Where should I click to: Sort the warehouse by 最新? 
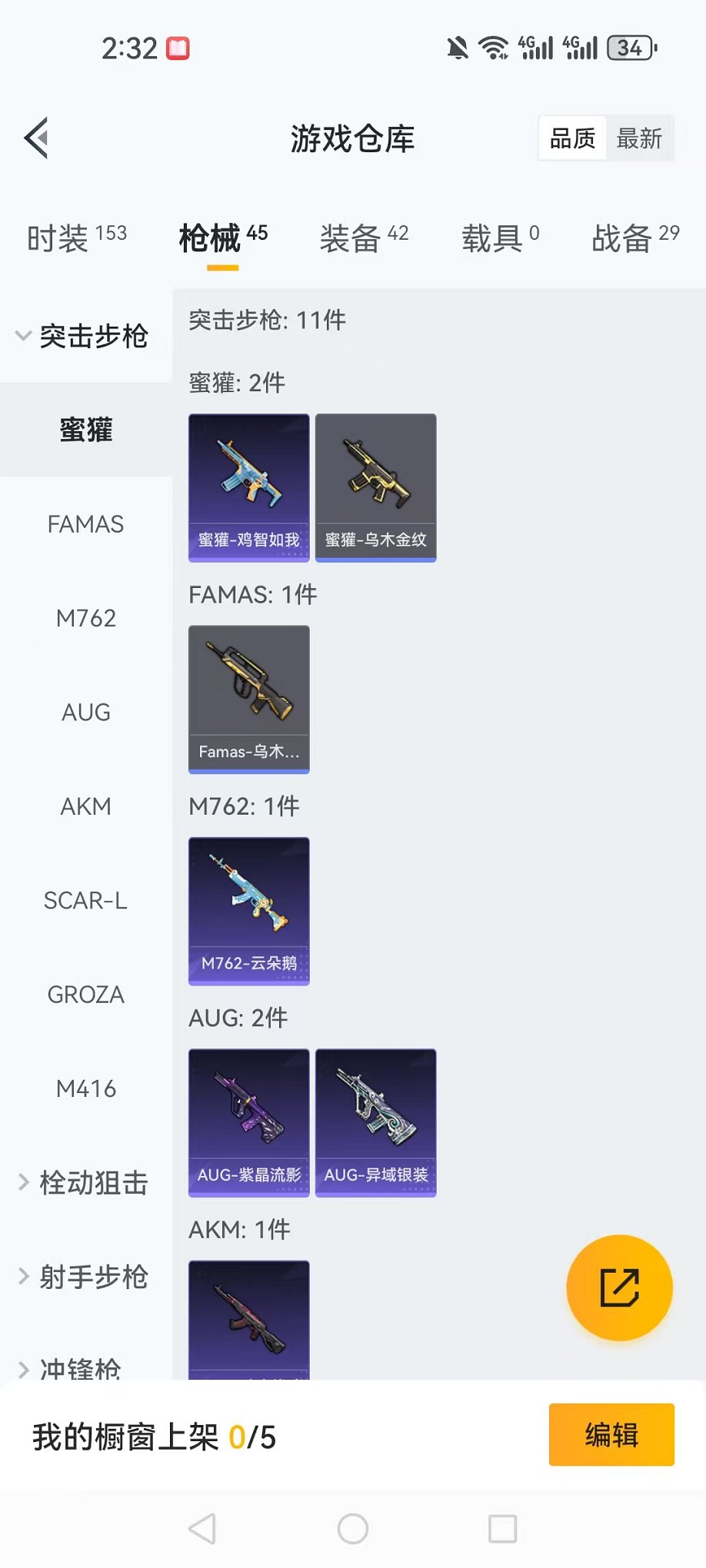[639, 139]
